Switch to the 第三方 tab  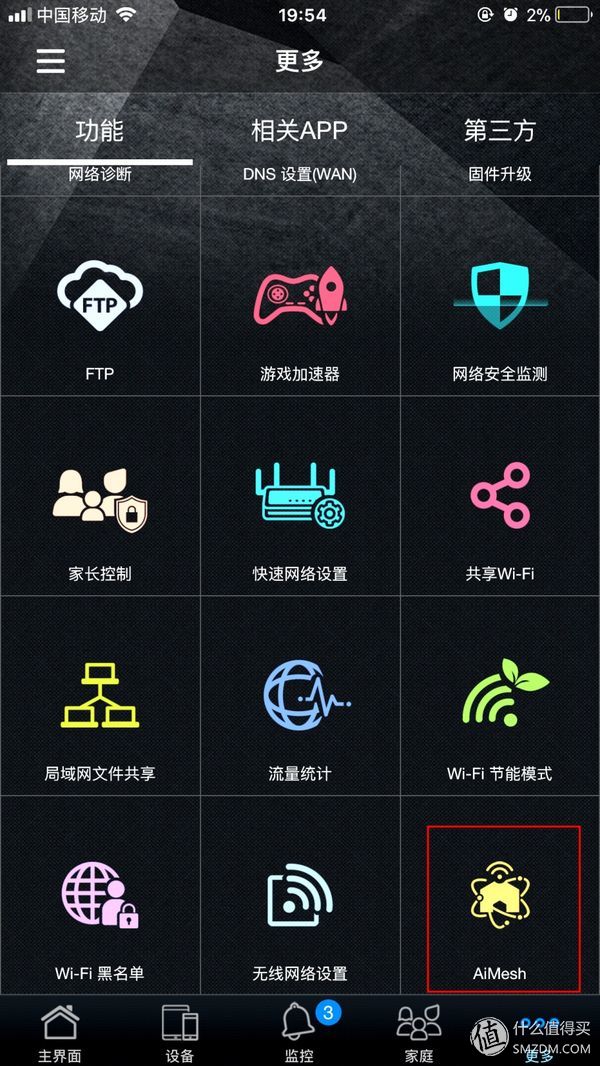pos(499,131)
